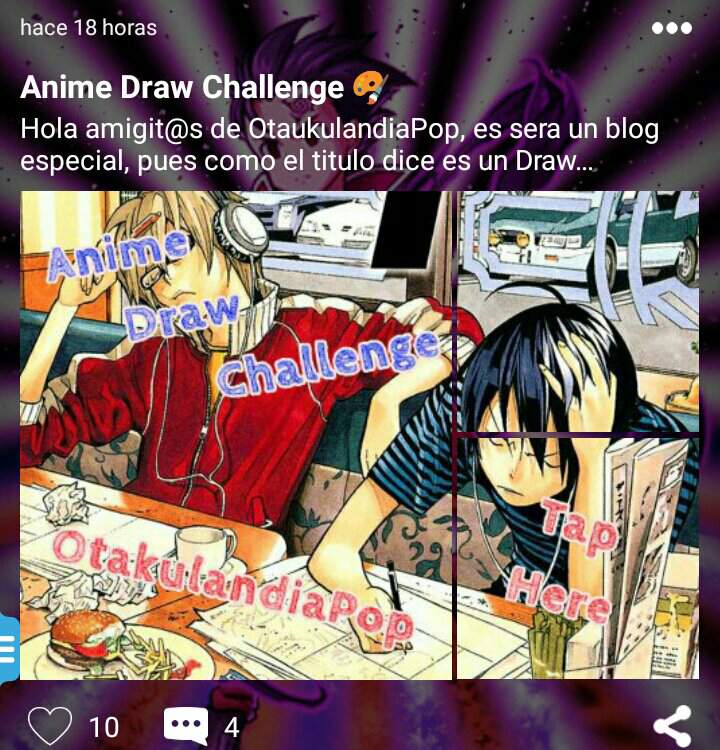Open the three-dot overflow menu
The width and height of the screenshot is (720, 750).
pyautogui.click(x=671, y=28)
